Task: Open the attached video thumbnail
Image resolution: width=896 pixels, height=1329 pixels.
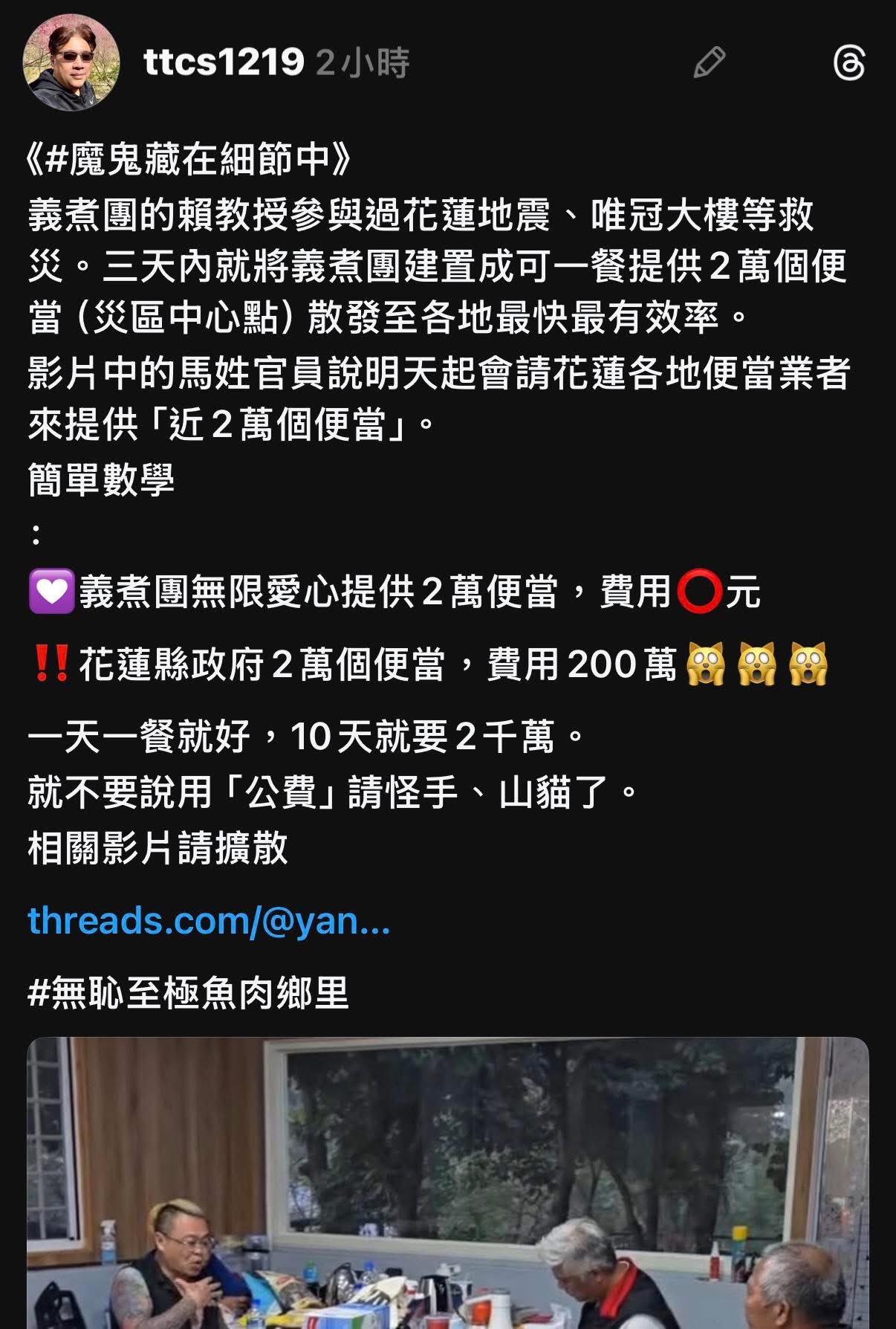Action: tap(447, 1182)
